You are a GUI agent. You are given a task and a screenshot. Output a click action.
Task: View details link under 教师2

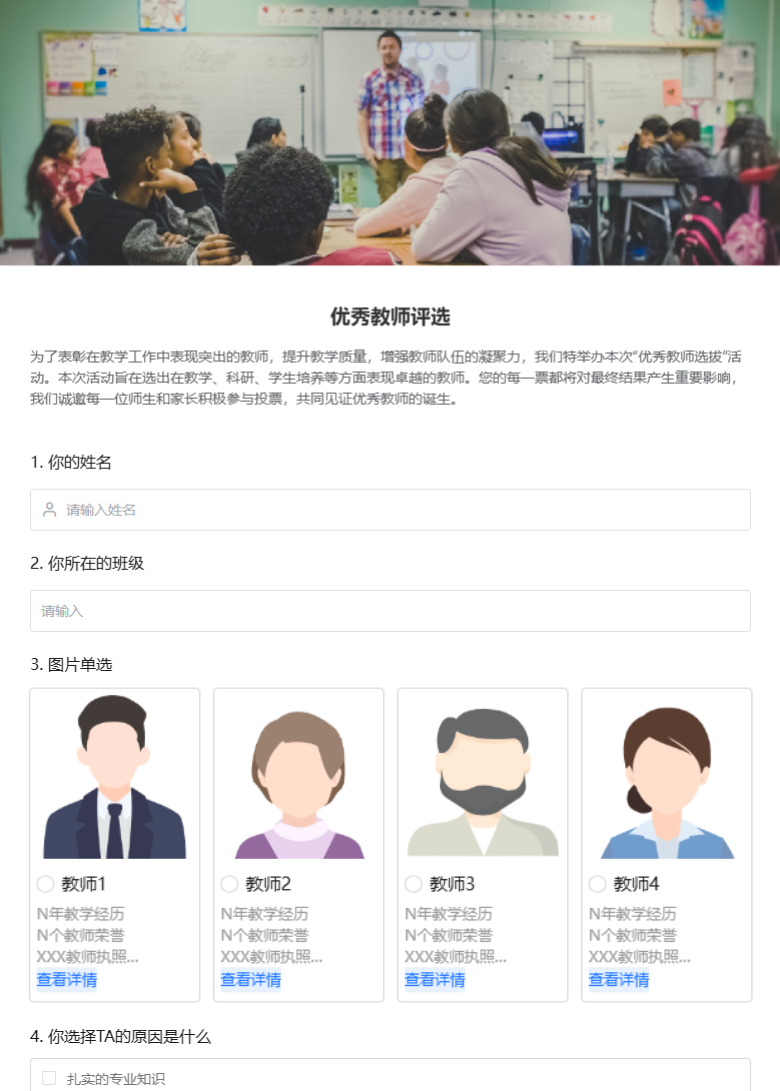coord(251,980)
